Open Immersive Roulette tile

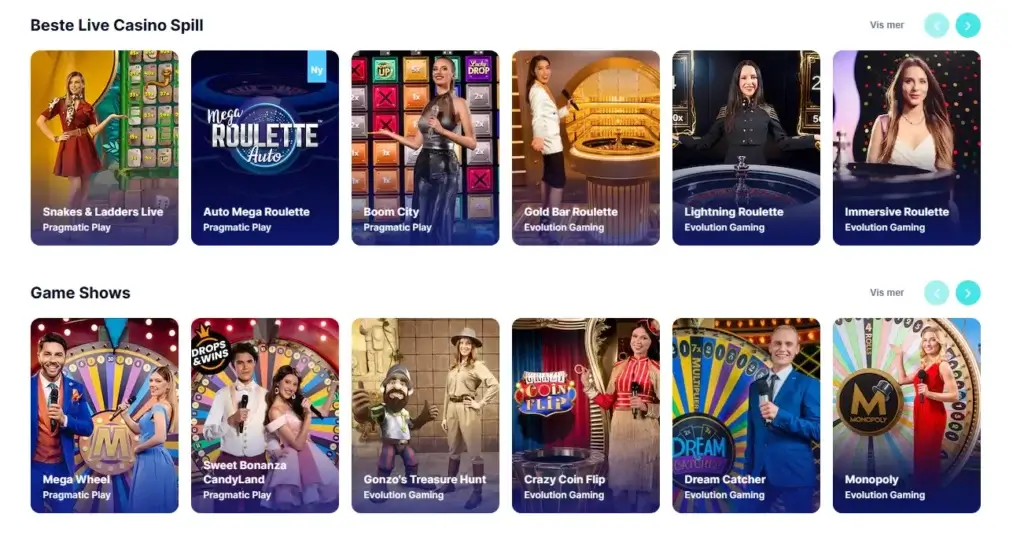[x=906, y=147]
